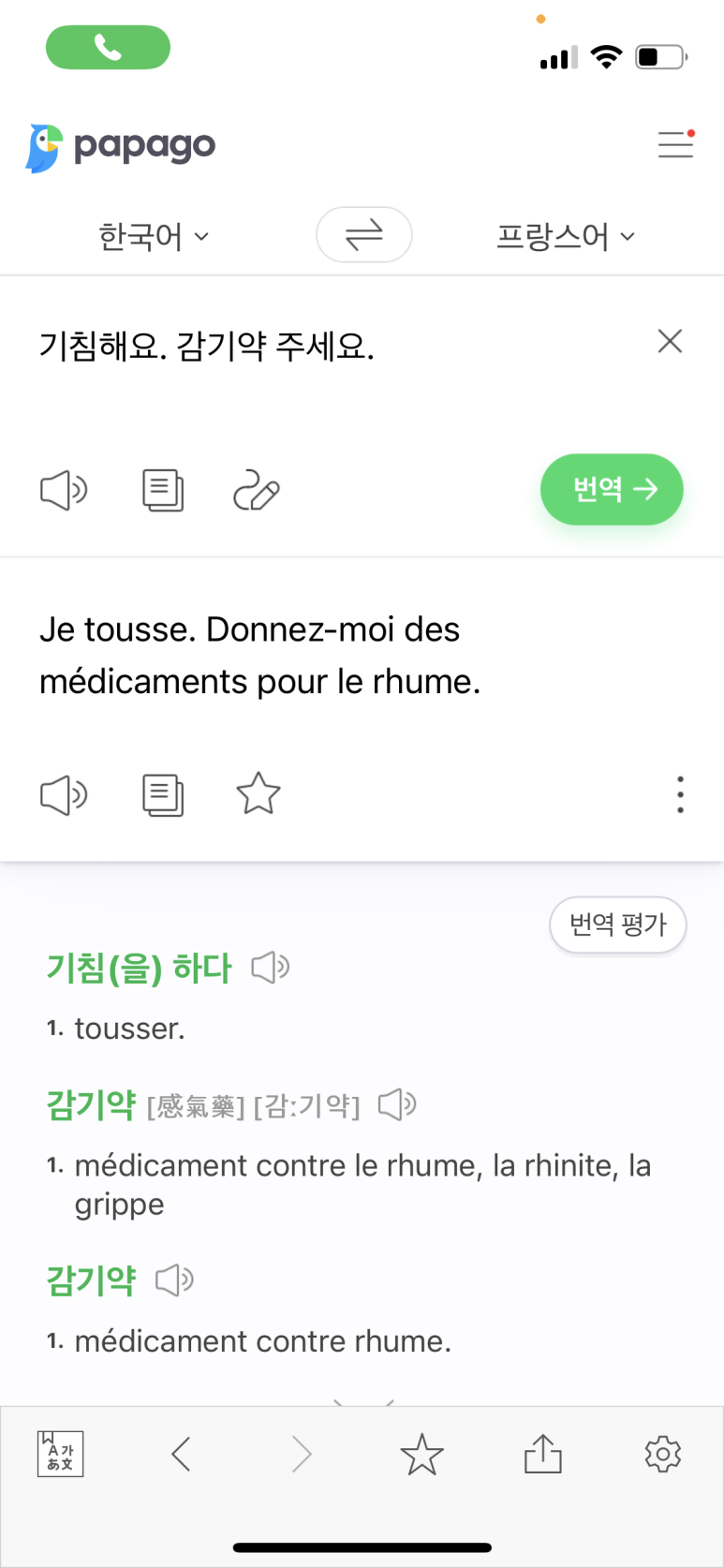Screen dimensions: 724x1568
Task: Hear pronunciation of 기침(을) 하다
Action: pos(271,968)
